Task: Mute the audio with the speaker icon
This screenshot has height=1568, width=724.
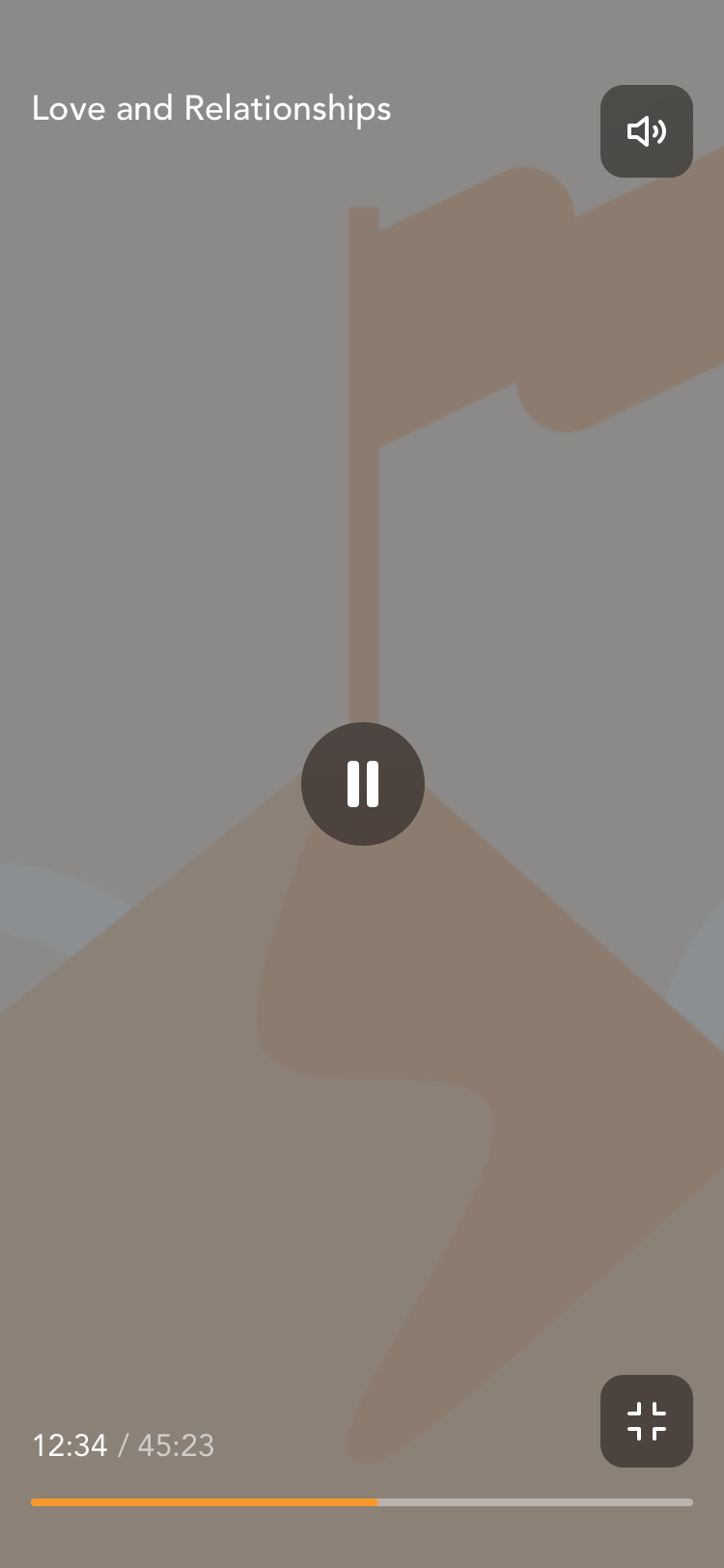Action: pyautogui.click(x=646, y=131)
